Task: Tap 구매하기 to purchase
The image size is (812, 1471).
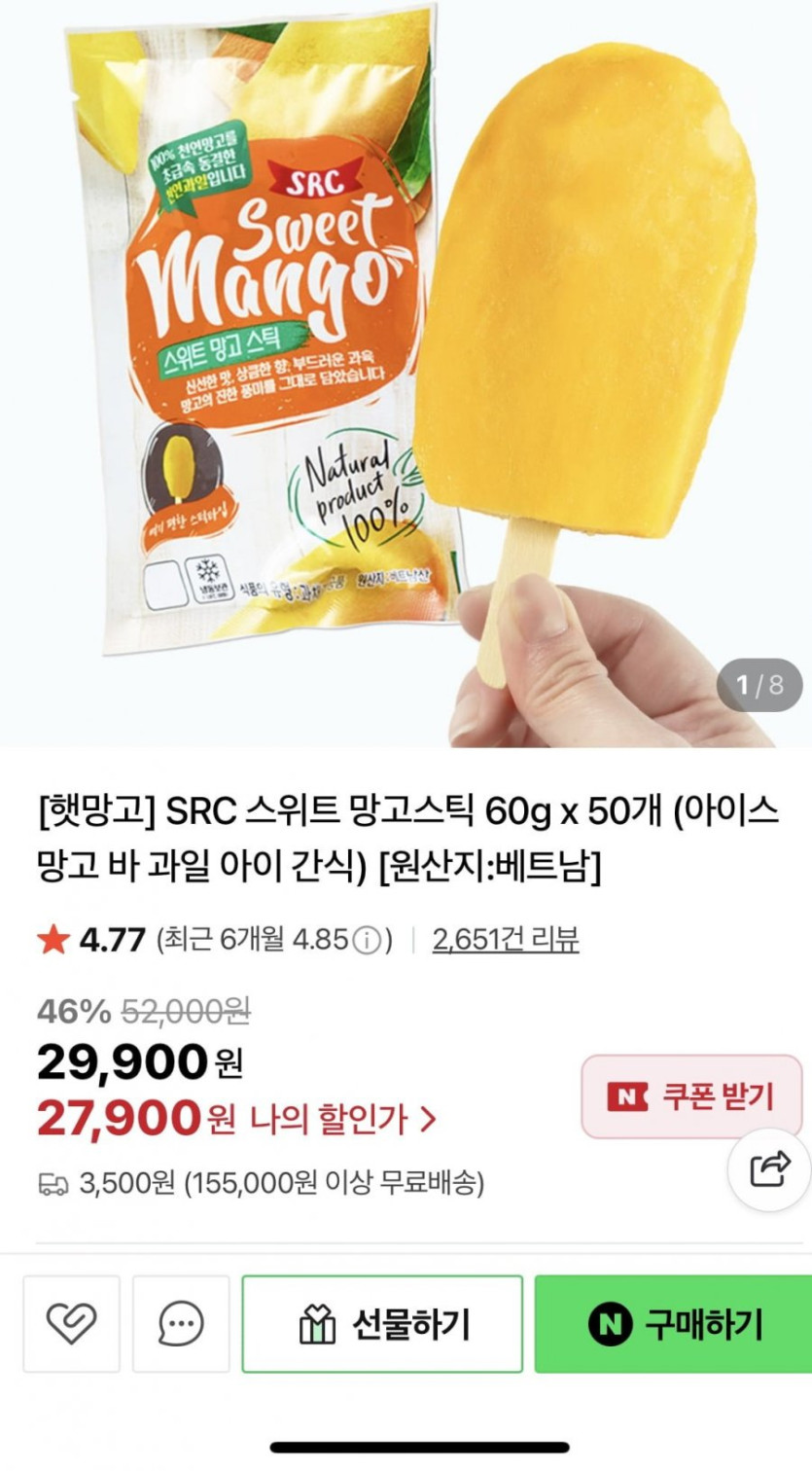Action: tap(675, 1324)
